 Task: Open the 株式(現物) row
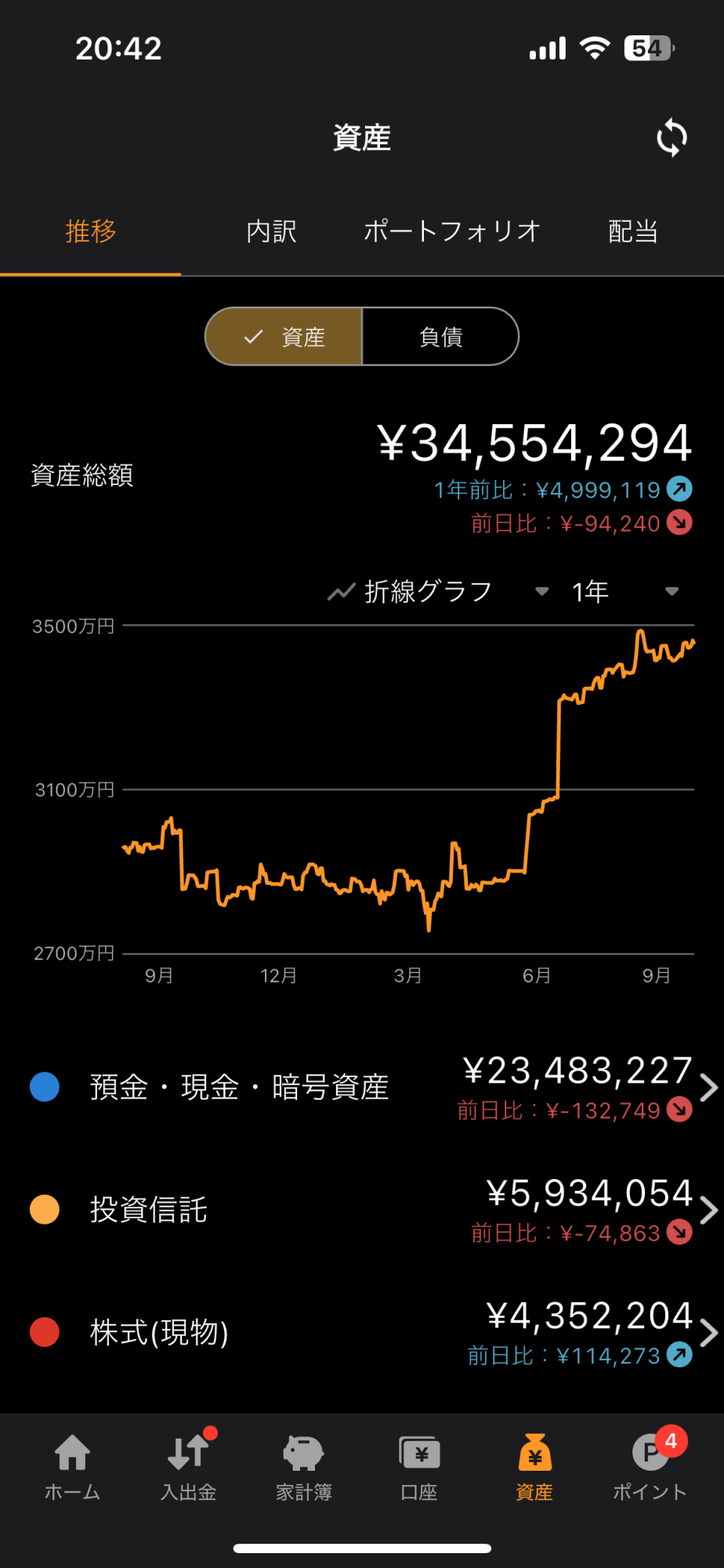click(x=362, y=1332)
